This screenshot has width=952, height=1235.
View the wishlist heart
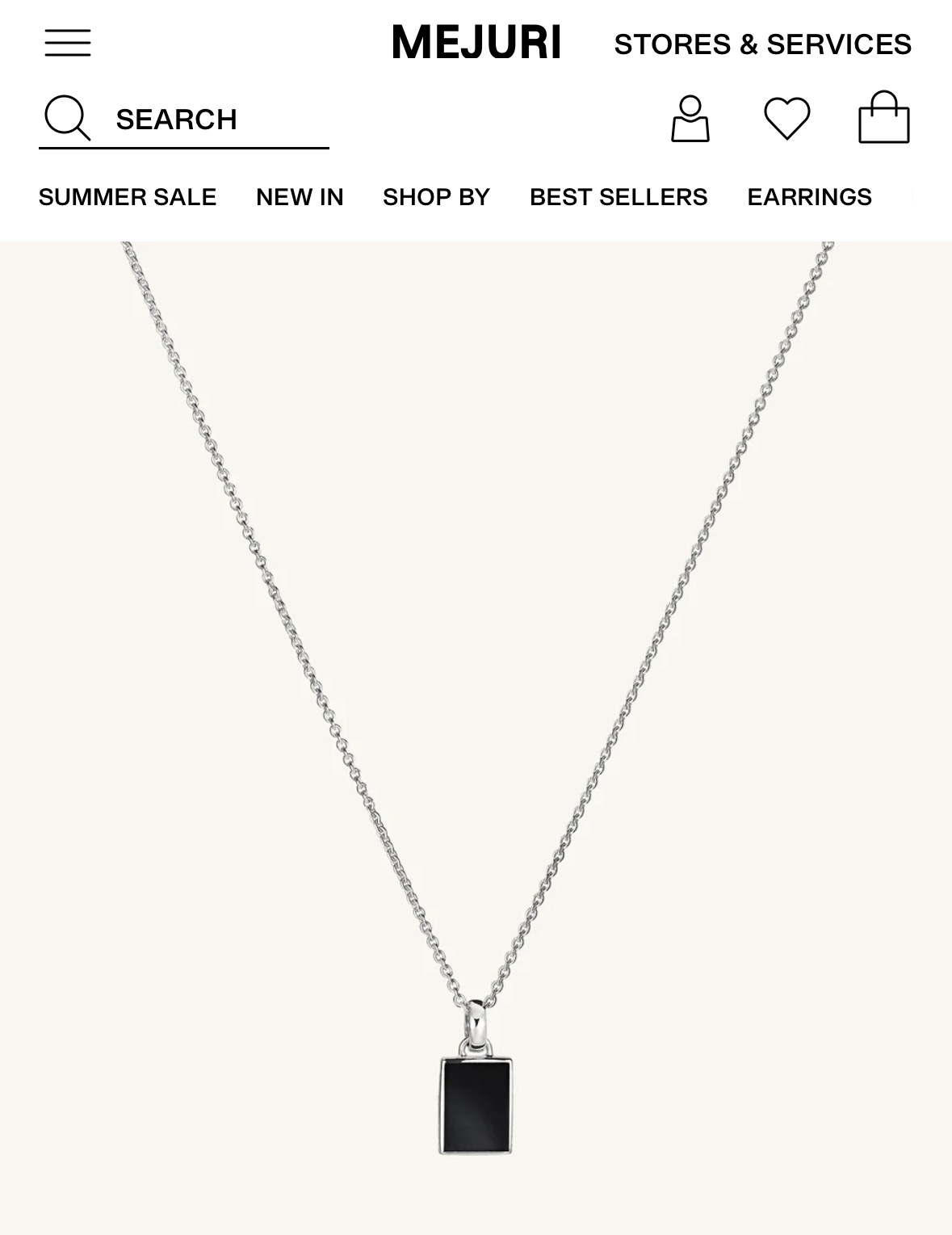[786, 120]
